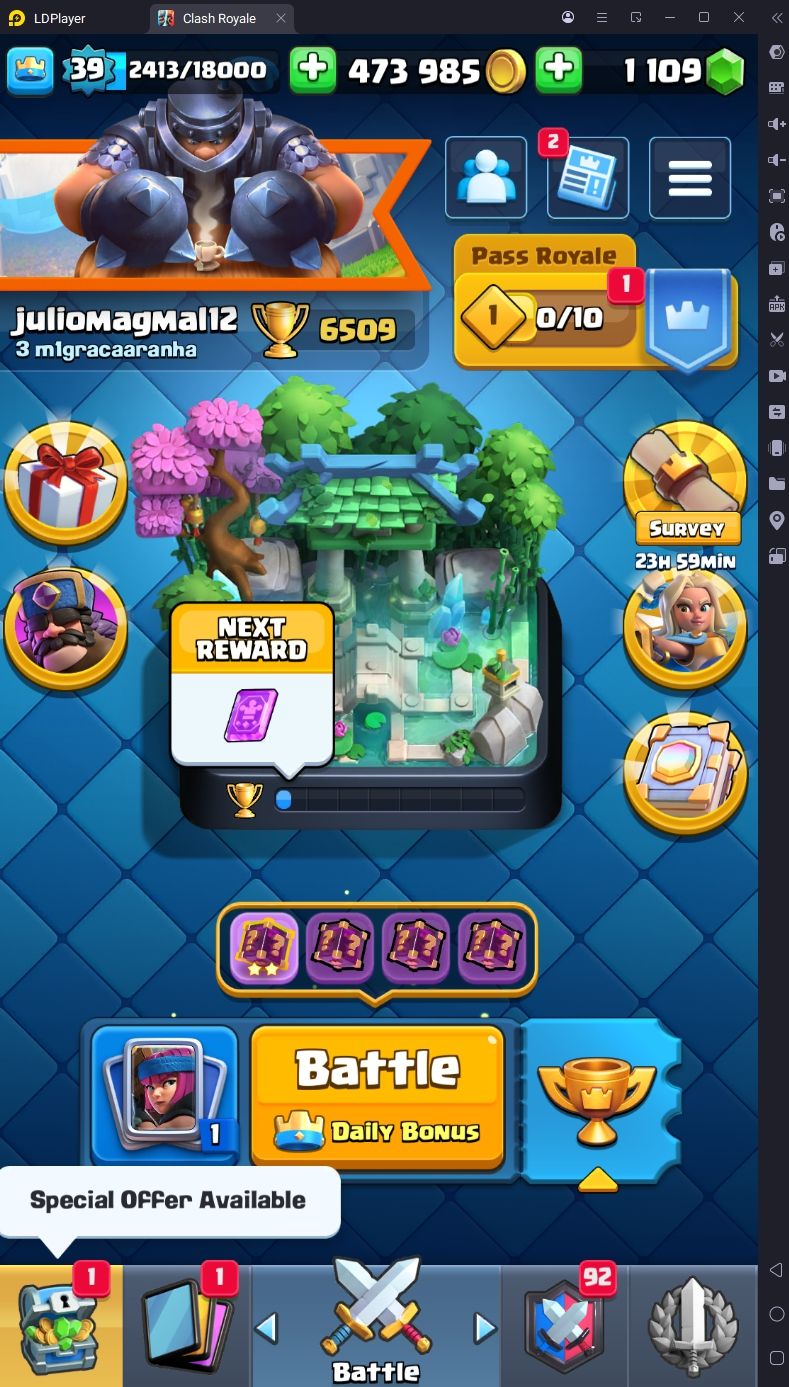Open the friends profile icon
The image size is (789, 1387).
(x=486, y=178)
